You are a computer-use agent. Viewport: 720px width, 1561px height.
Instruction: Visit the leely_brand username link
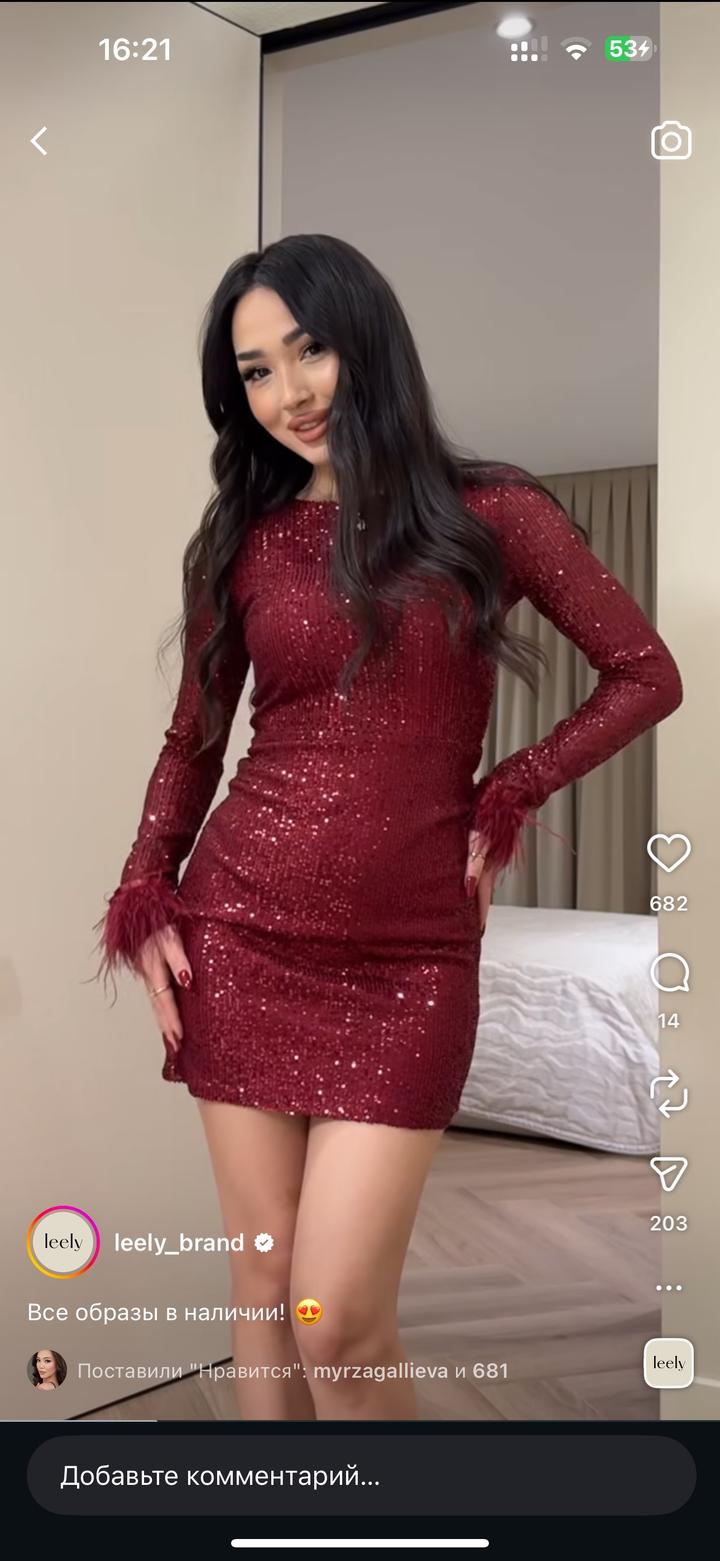tap(179, 1243)
